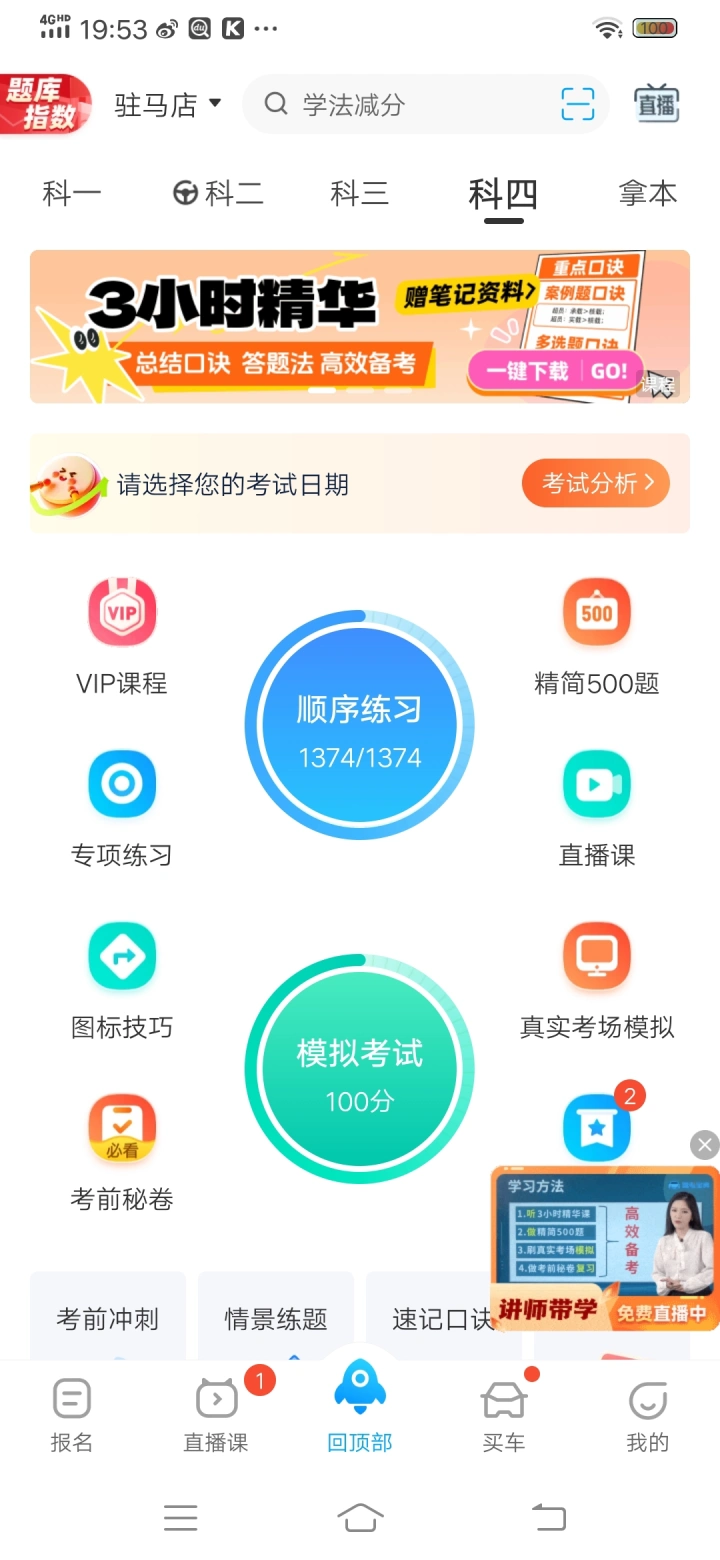The image size is (720, 1560).
Task: Switch to the 科三 tab
Action: (359, 193)
